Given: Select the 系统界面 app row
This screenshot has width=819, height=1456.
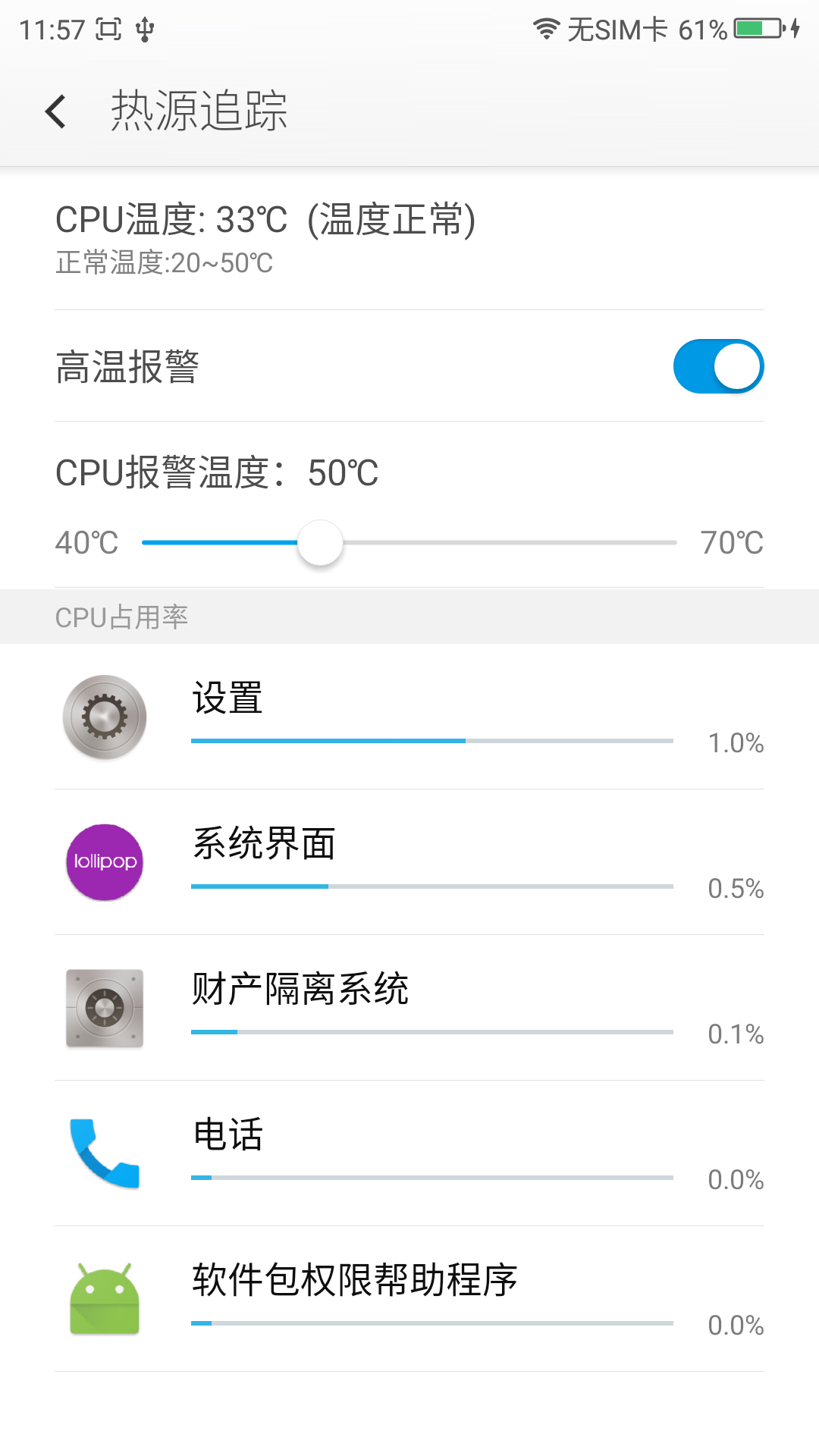Looking at the screenshot, I should tap(409, 862).
